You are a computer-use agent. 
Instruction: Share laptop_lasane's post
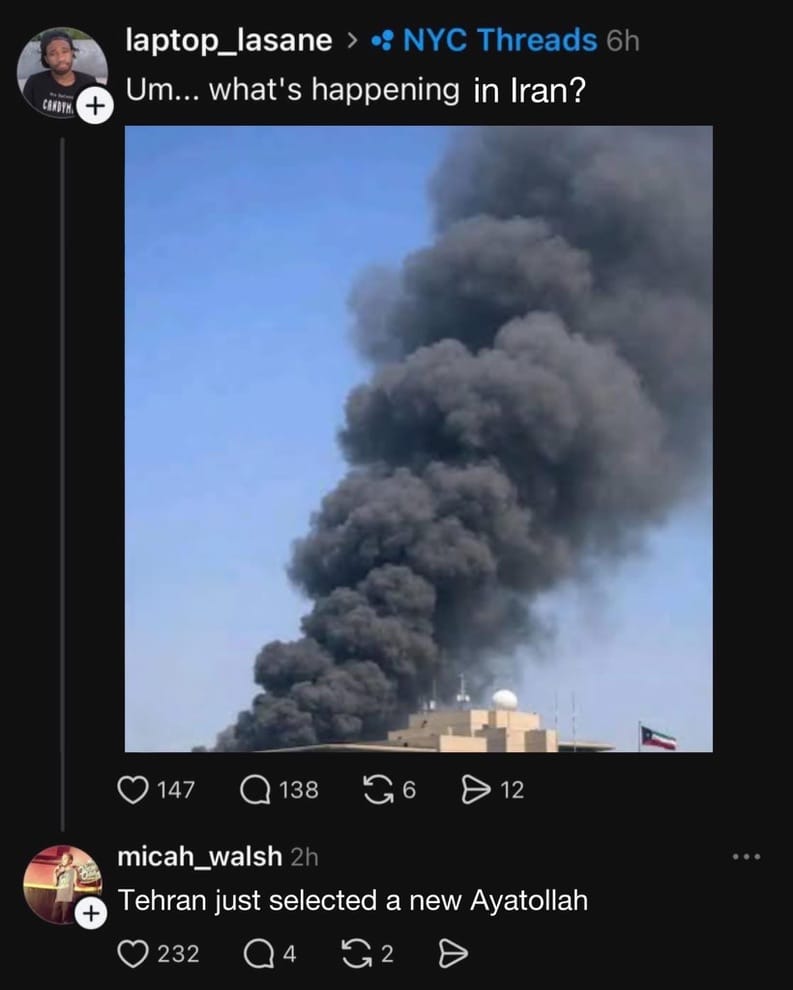tap(472, 790)
